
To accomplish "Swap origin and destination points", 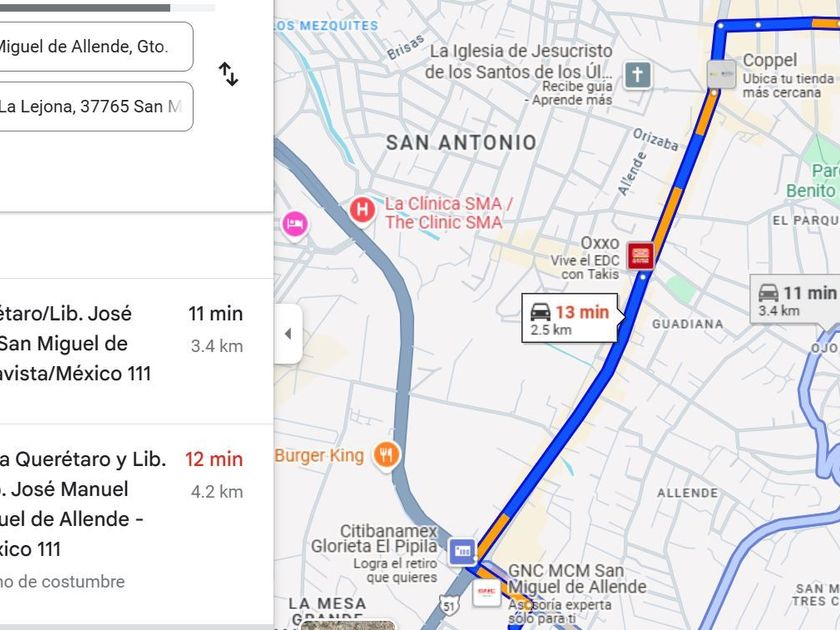I will click(229, 74).
